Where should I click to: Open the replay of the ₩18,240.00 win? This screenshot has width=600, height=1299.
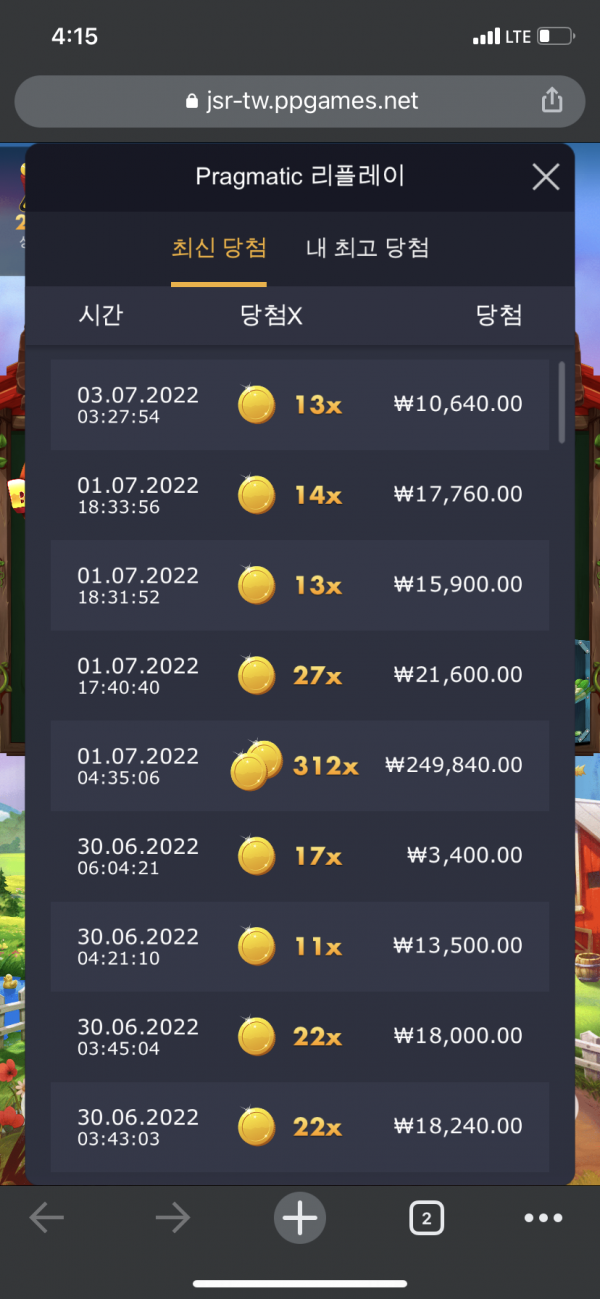click(x=300, y=1126)
